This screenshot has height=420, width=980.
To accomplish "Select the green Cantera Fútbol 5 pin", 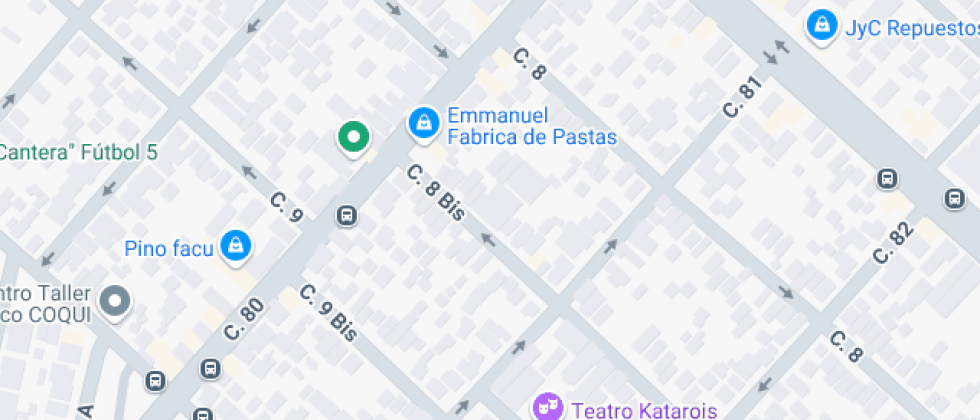I will [352, 139].
